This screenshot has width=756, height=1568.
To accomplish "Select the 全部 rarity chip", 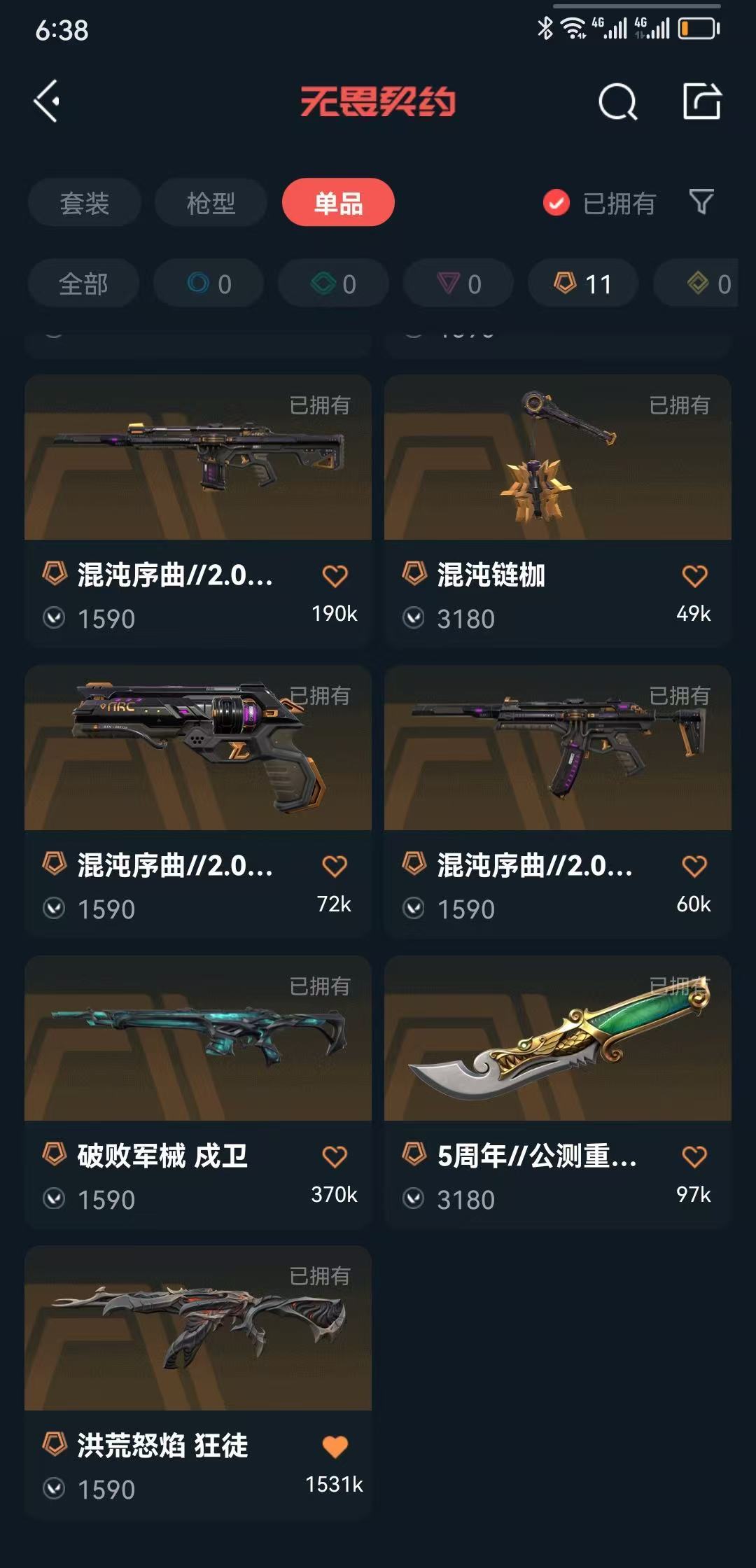I will [x=83, y=283].
